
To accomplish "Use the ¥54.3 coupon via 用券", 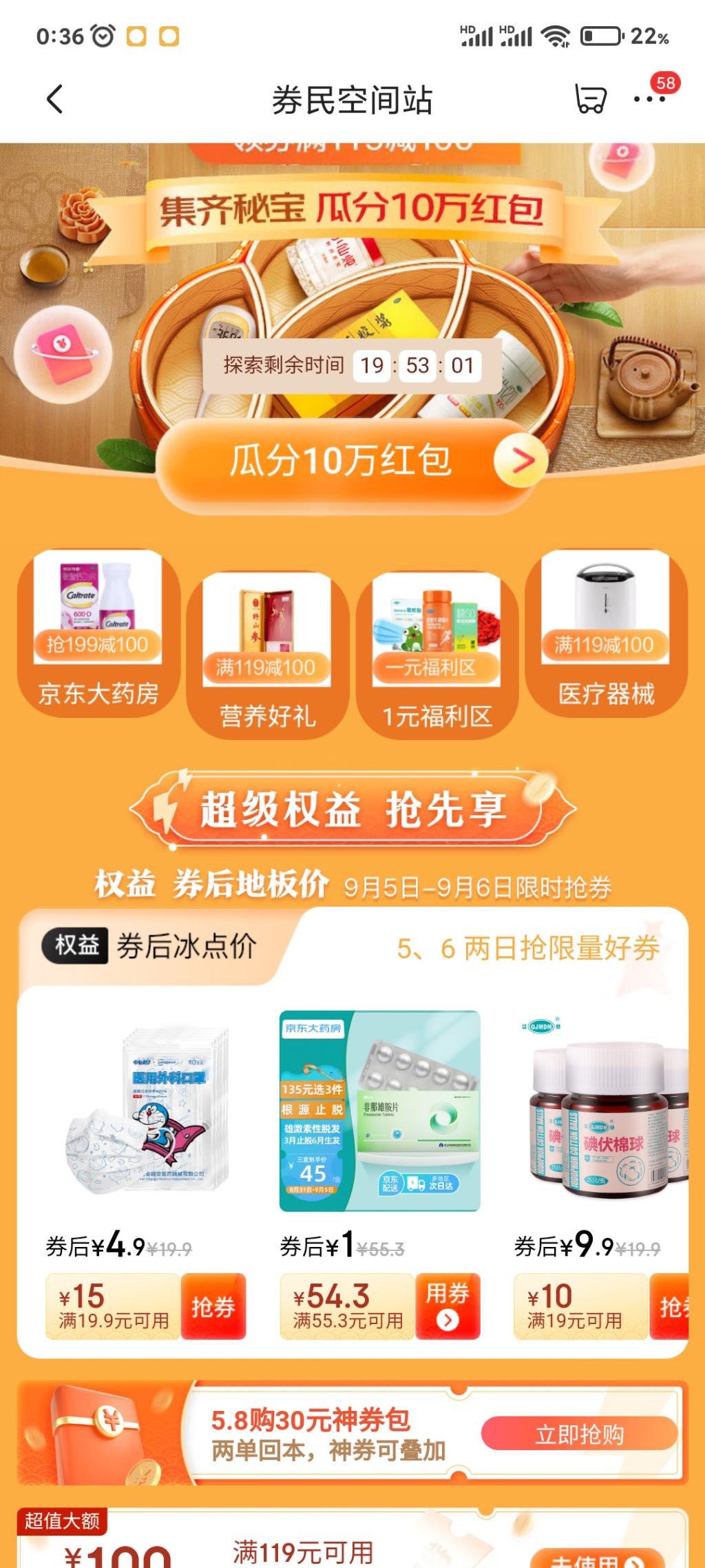I will tap(448, 1306).
